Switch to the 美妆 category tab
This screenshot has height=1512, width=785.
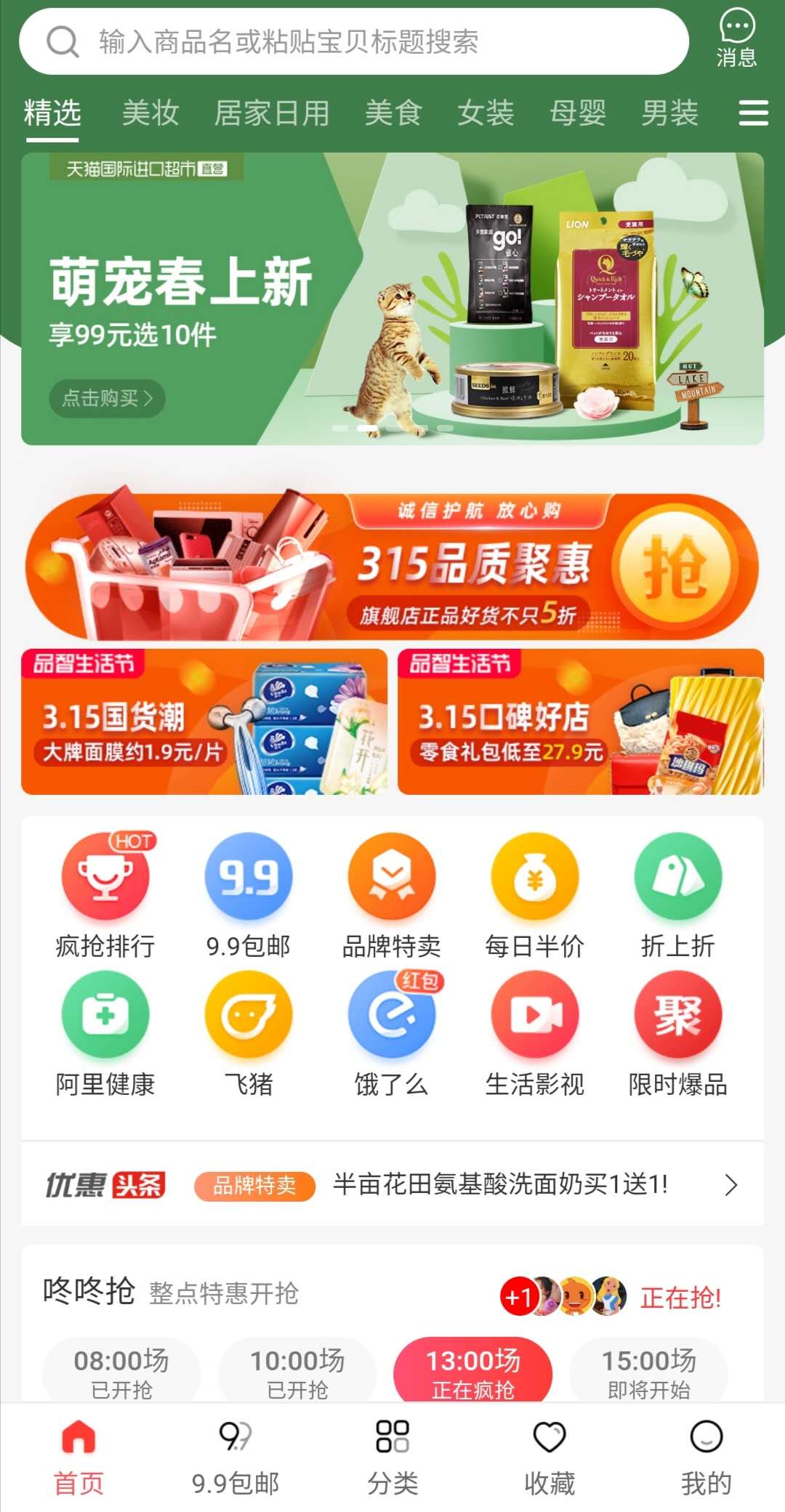150,113
